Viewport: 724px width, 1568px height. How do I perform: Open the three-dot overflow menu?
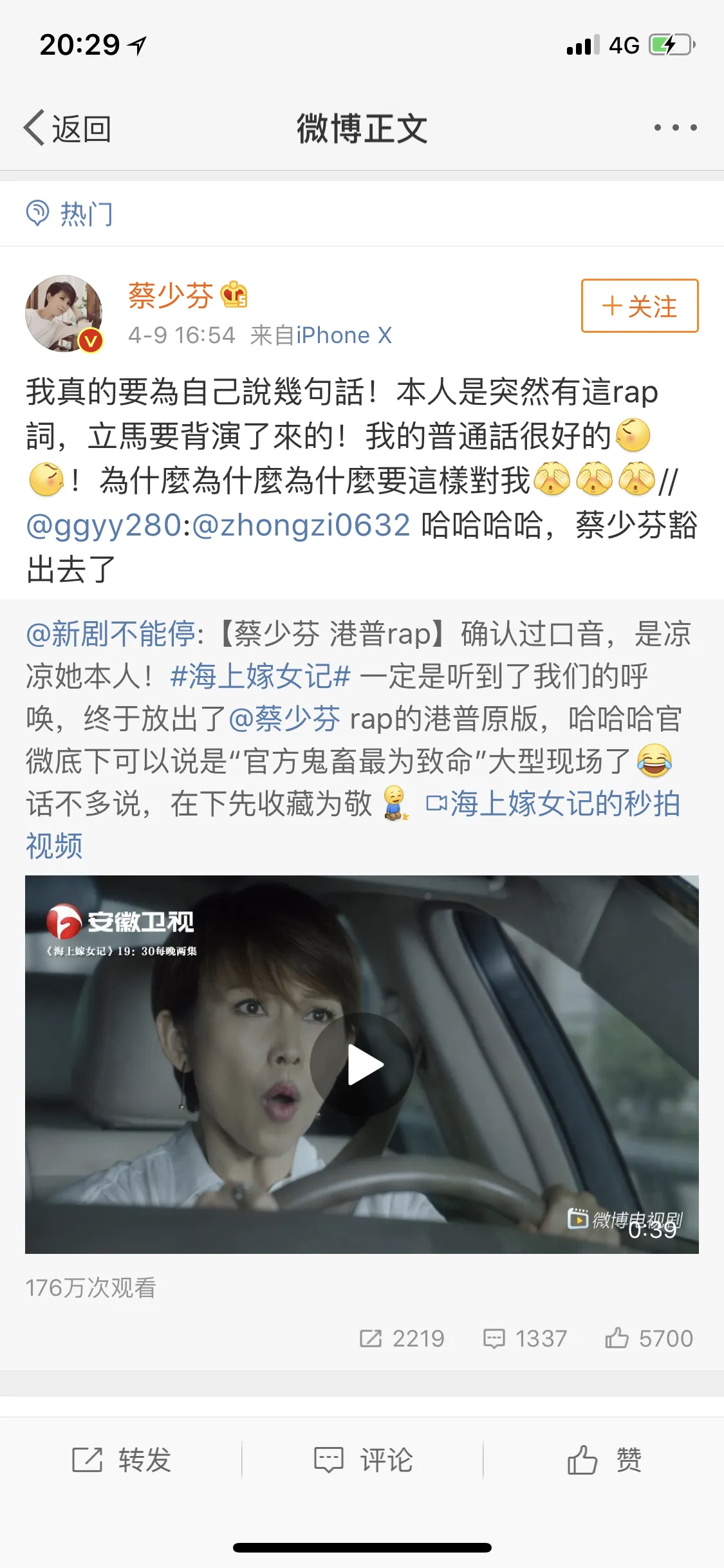pyautogui.click(x=674, y=128)
